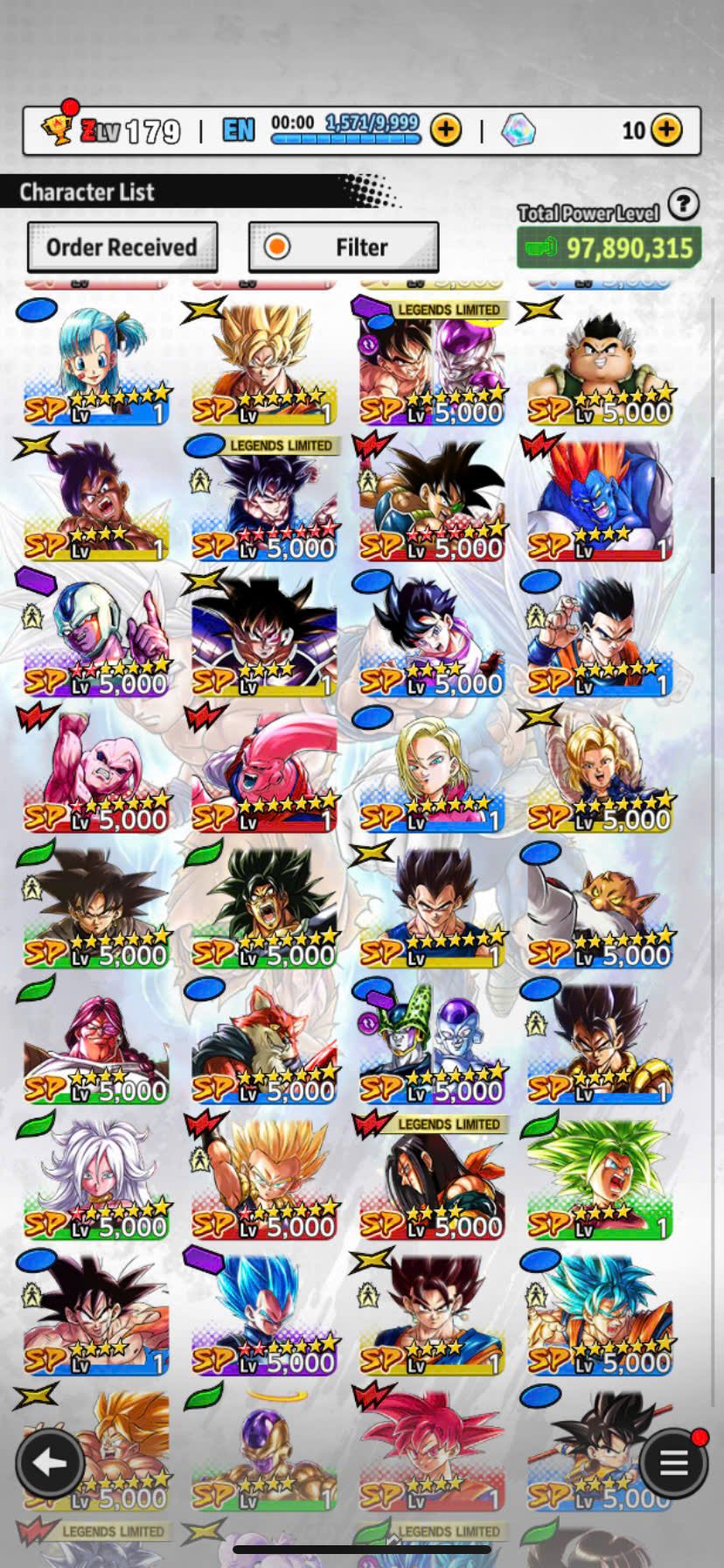724x1568 pixels.
Task: Open the Filter options
Action: [344, 248]
